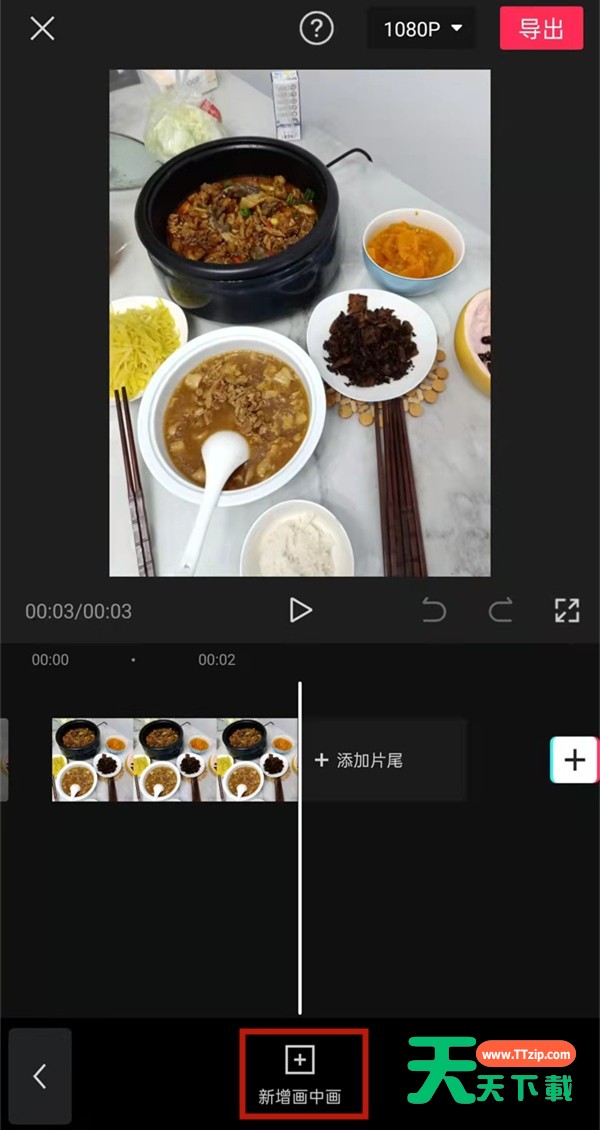600x1130 pixels.
Task: Select the food video clip in timeline
Action: coord(175,760)
